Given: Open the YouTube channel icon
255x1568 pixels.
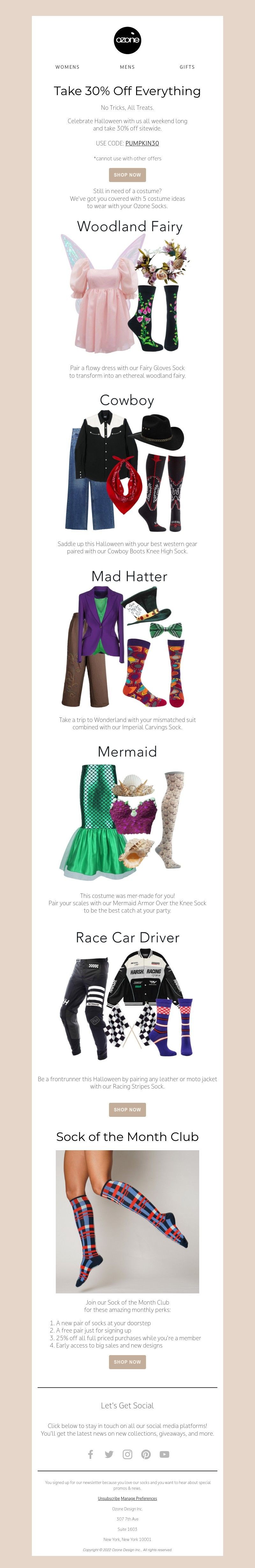Looking at the screenshot, I should (x=164, y=1454).
